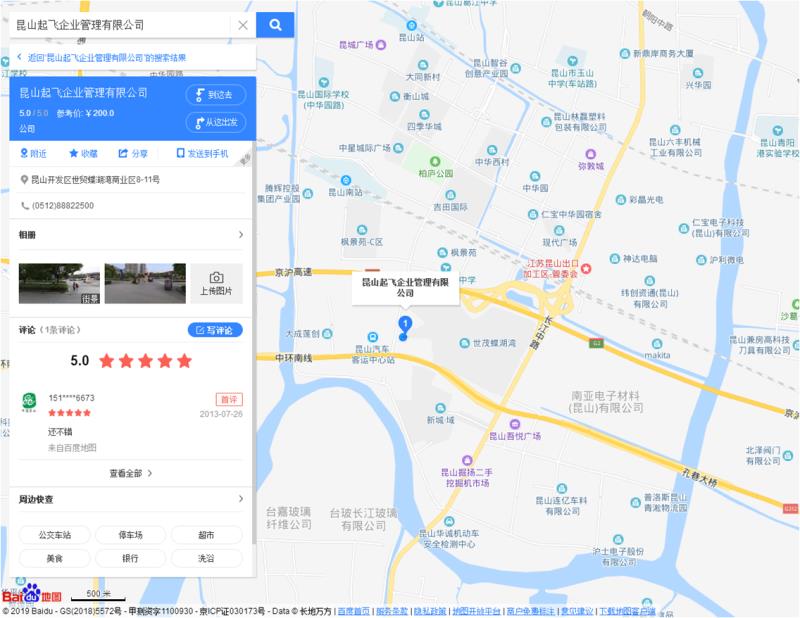This screenshot has width=800, height=618.
Task: Save this place with 收藏
Action: [83, 154]
